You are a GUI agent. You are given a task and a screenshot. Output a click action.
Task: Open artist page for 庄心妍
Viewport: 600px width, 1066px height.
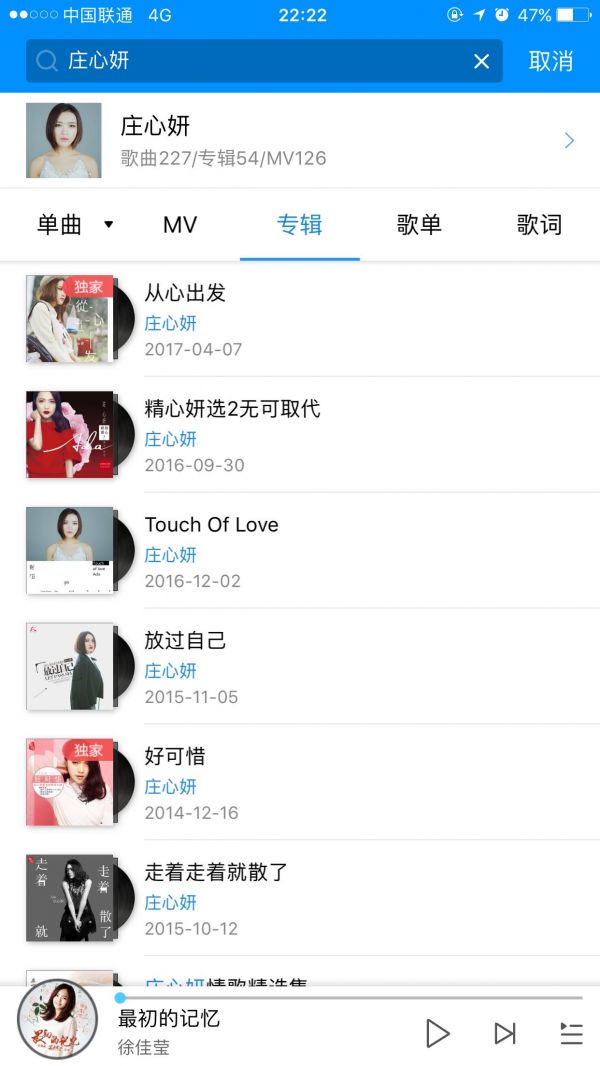point(300,140)
